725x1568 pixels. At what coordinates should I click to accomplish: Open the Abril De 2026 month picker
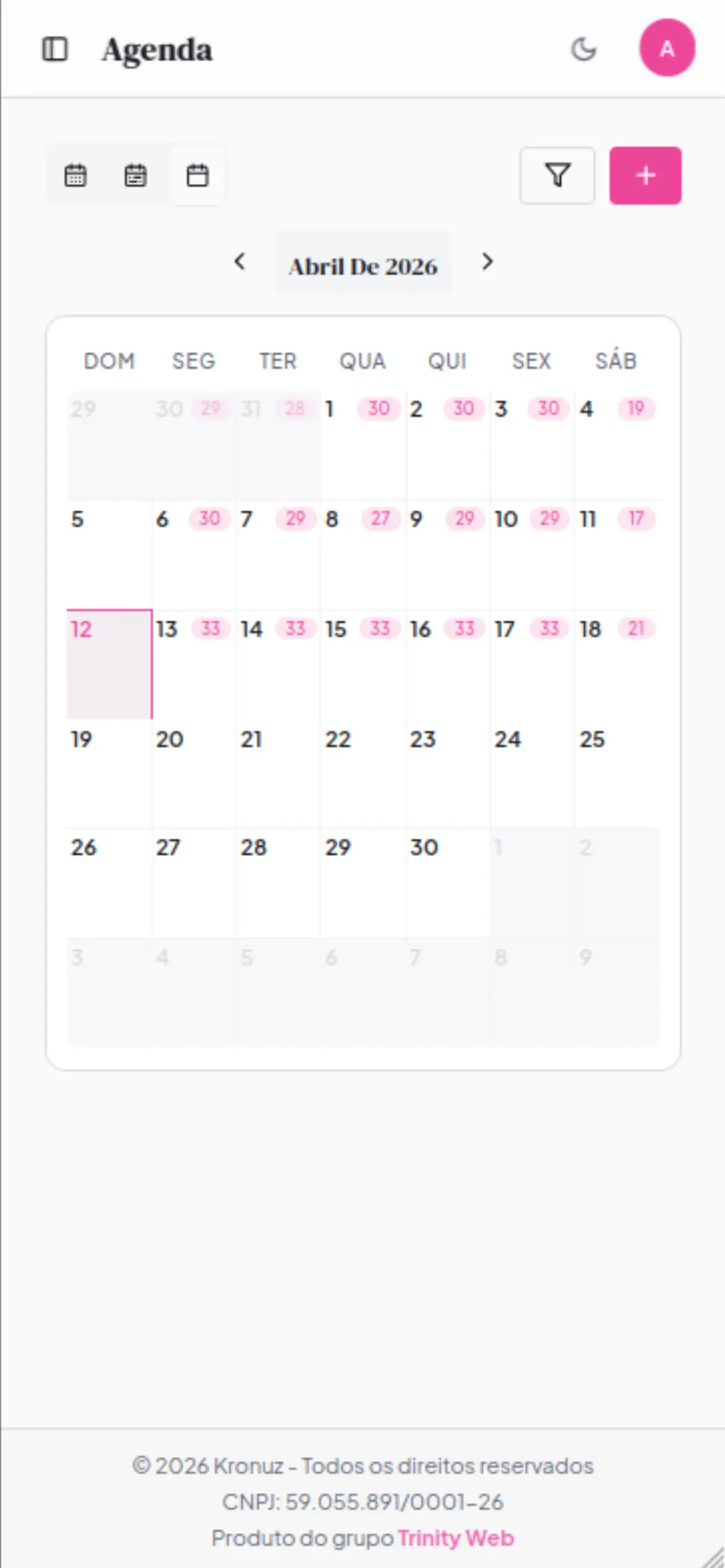click(x=362, y=266)
